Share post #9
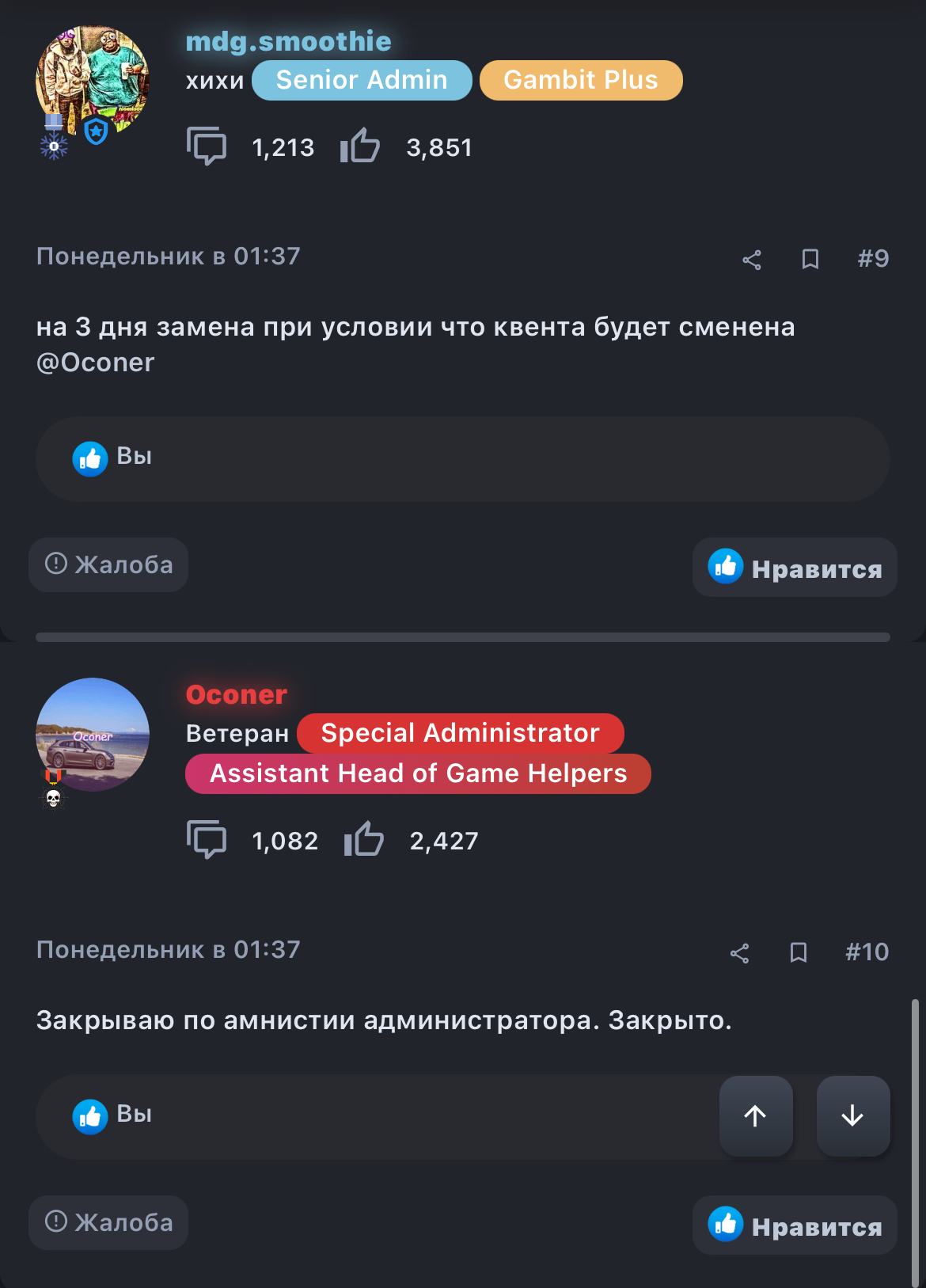This screenshot has height=1288, width=926. 752,260
